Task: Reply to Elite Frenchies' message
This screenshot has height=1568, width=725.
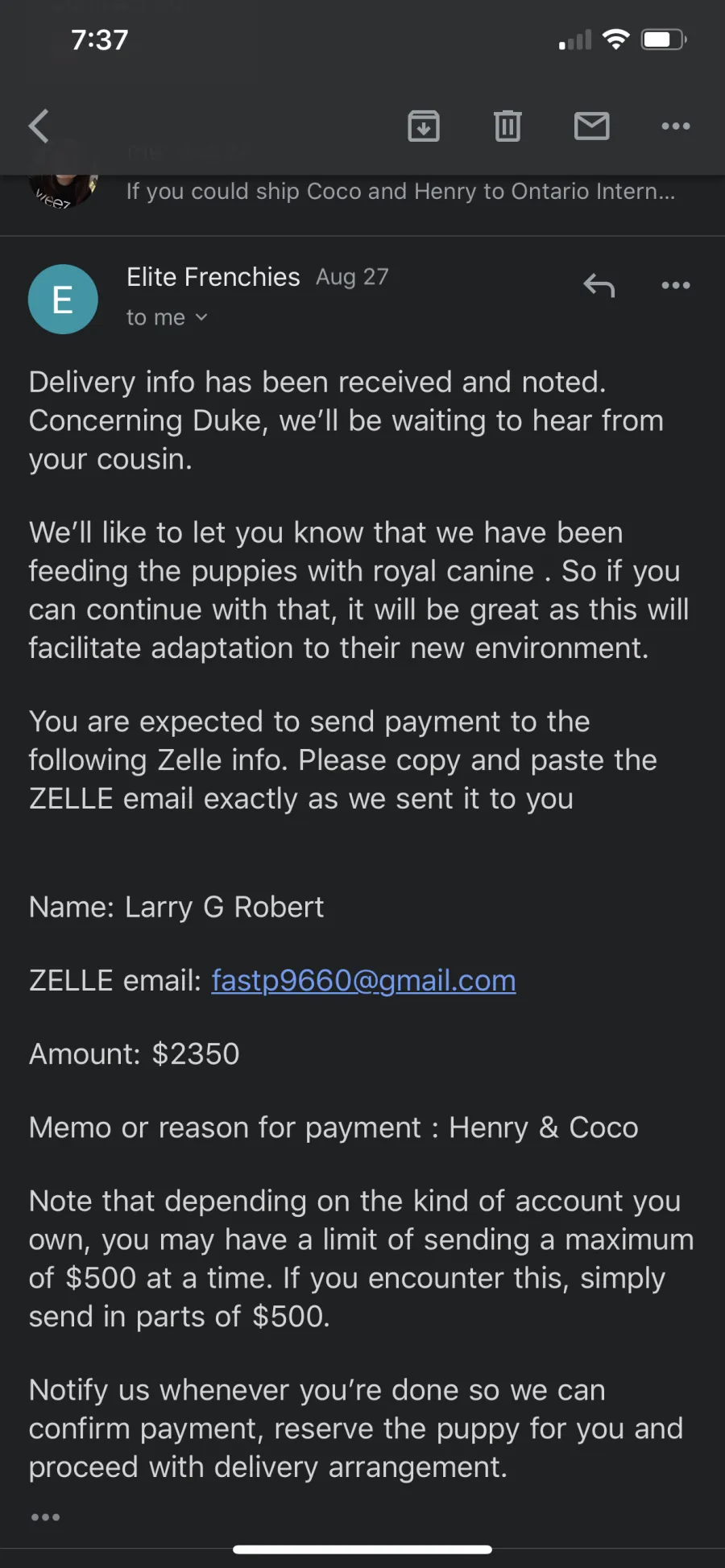Action: (599, 285)
